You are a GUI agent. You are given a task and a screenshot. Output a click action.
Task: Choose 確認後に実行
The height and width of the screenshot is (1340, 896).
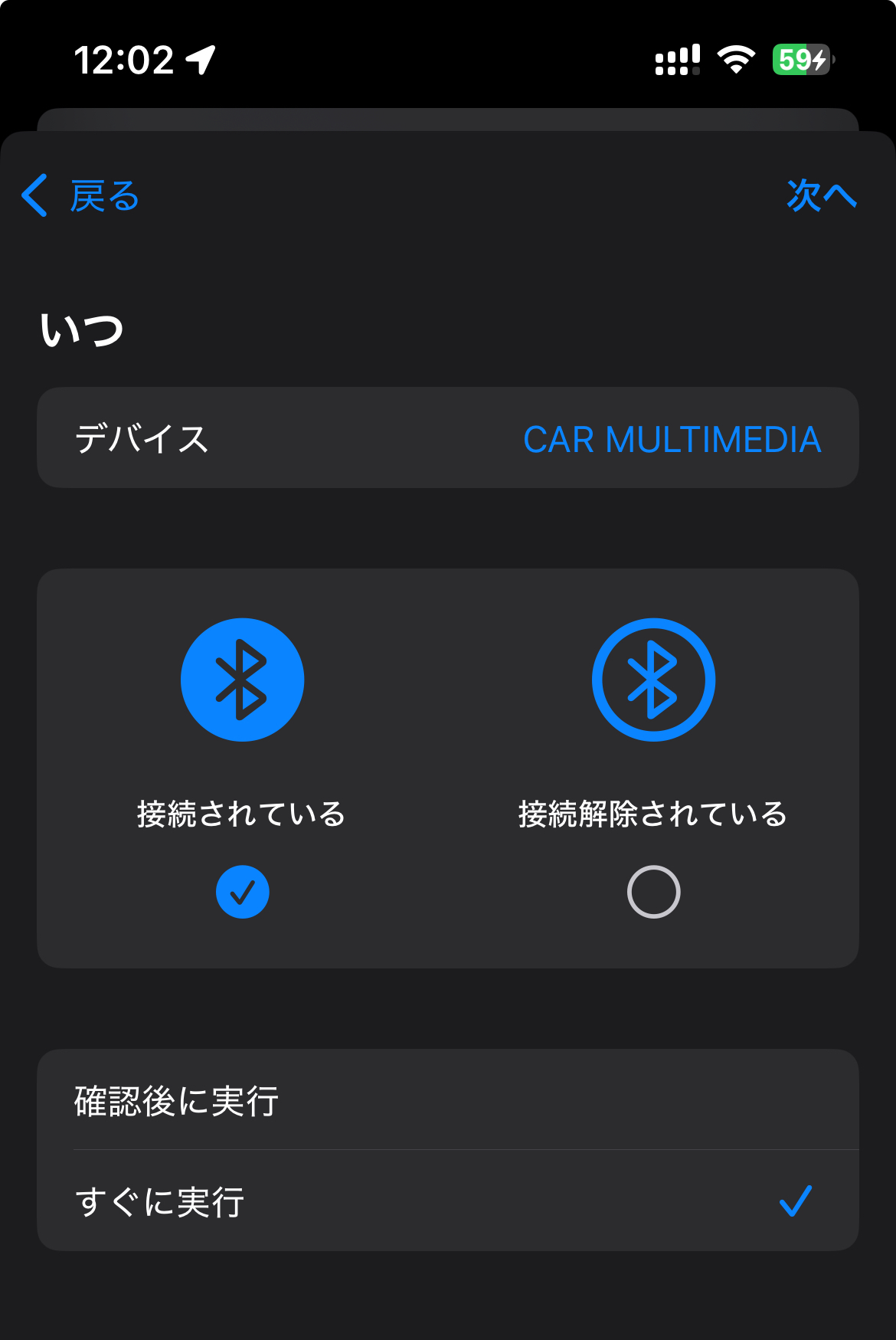point(447,1100)
